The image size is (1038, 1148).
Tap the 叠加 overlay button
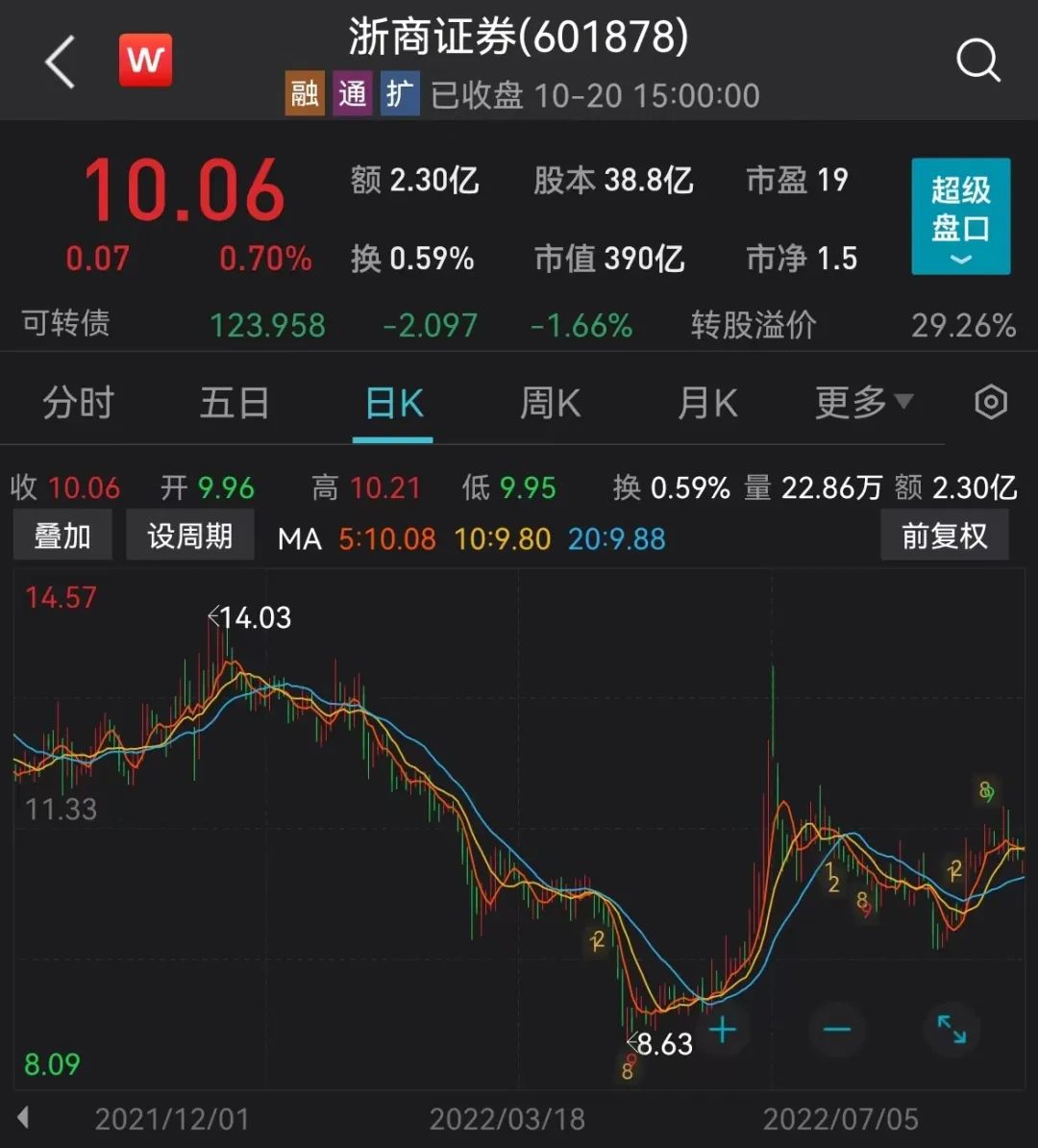coord(62,536)
